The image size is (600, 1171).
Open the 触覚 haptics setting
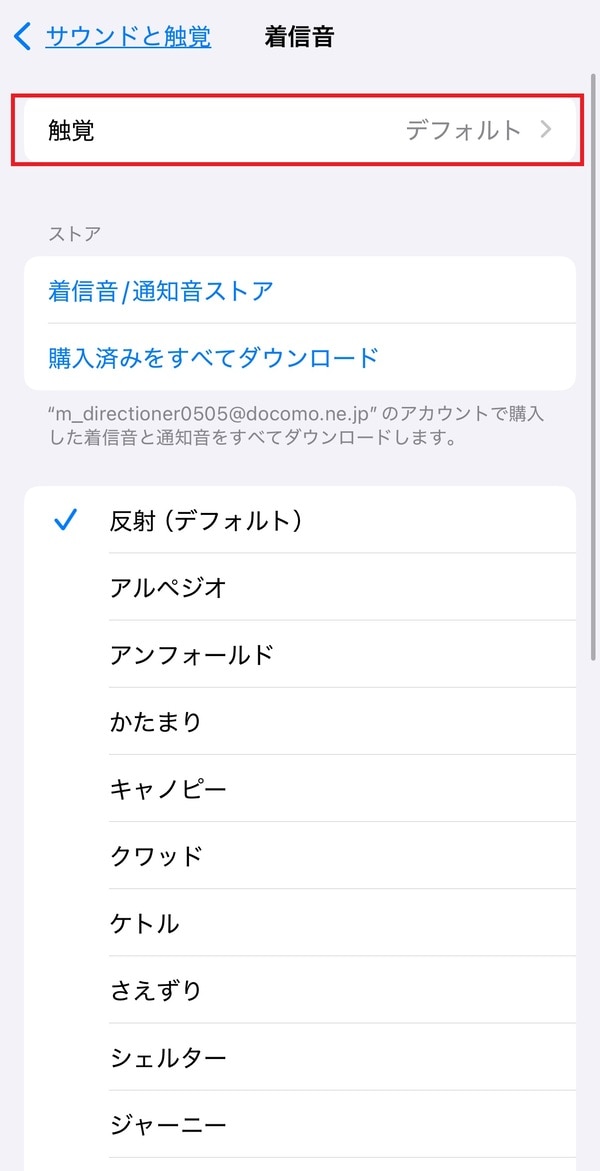click(298, 130)
